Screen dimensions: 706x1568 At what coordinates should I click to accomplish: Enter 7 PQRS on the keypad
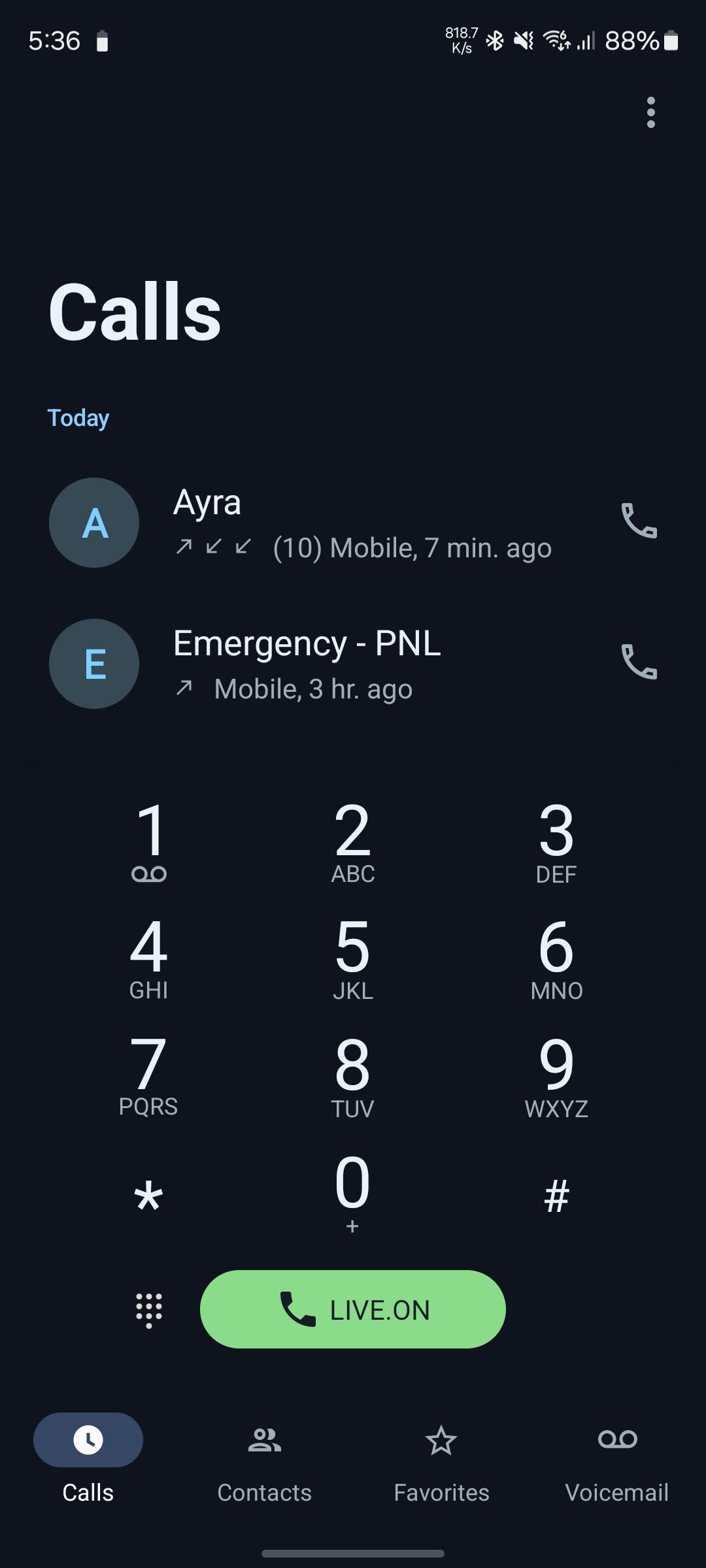click(x=149, y=1075)
